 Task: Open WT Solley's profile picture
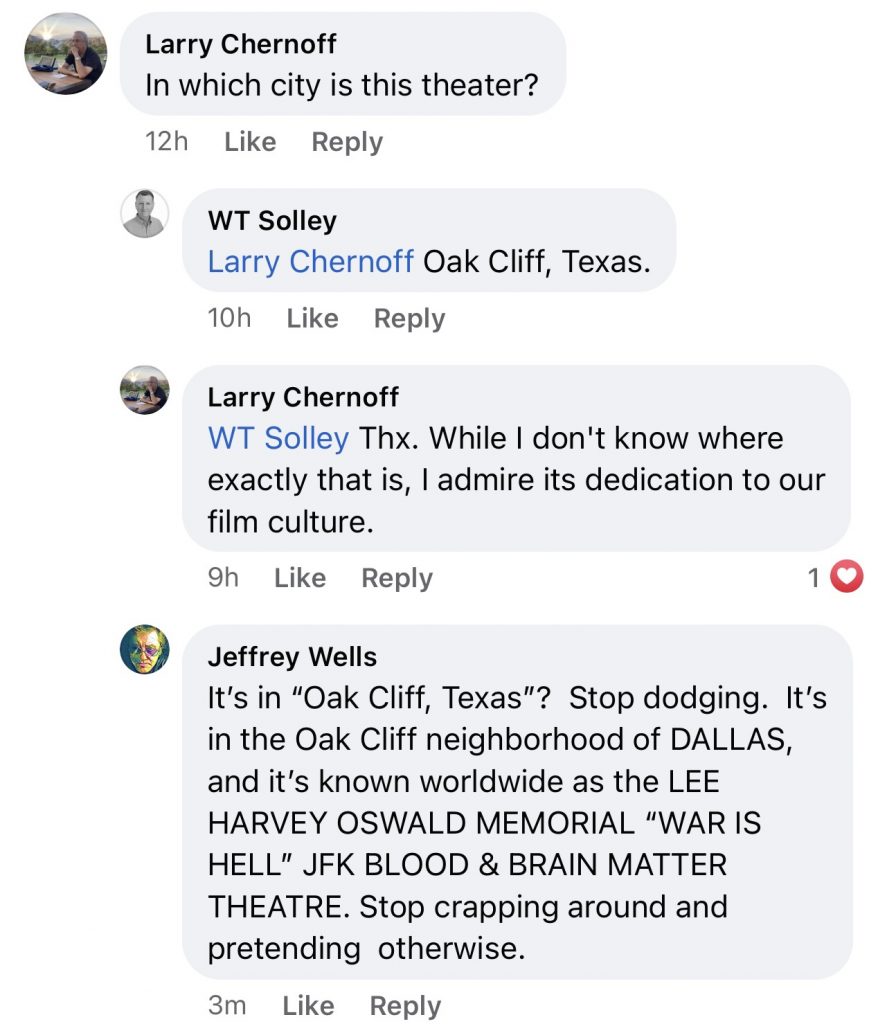144,213
